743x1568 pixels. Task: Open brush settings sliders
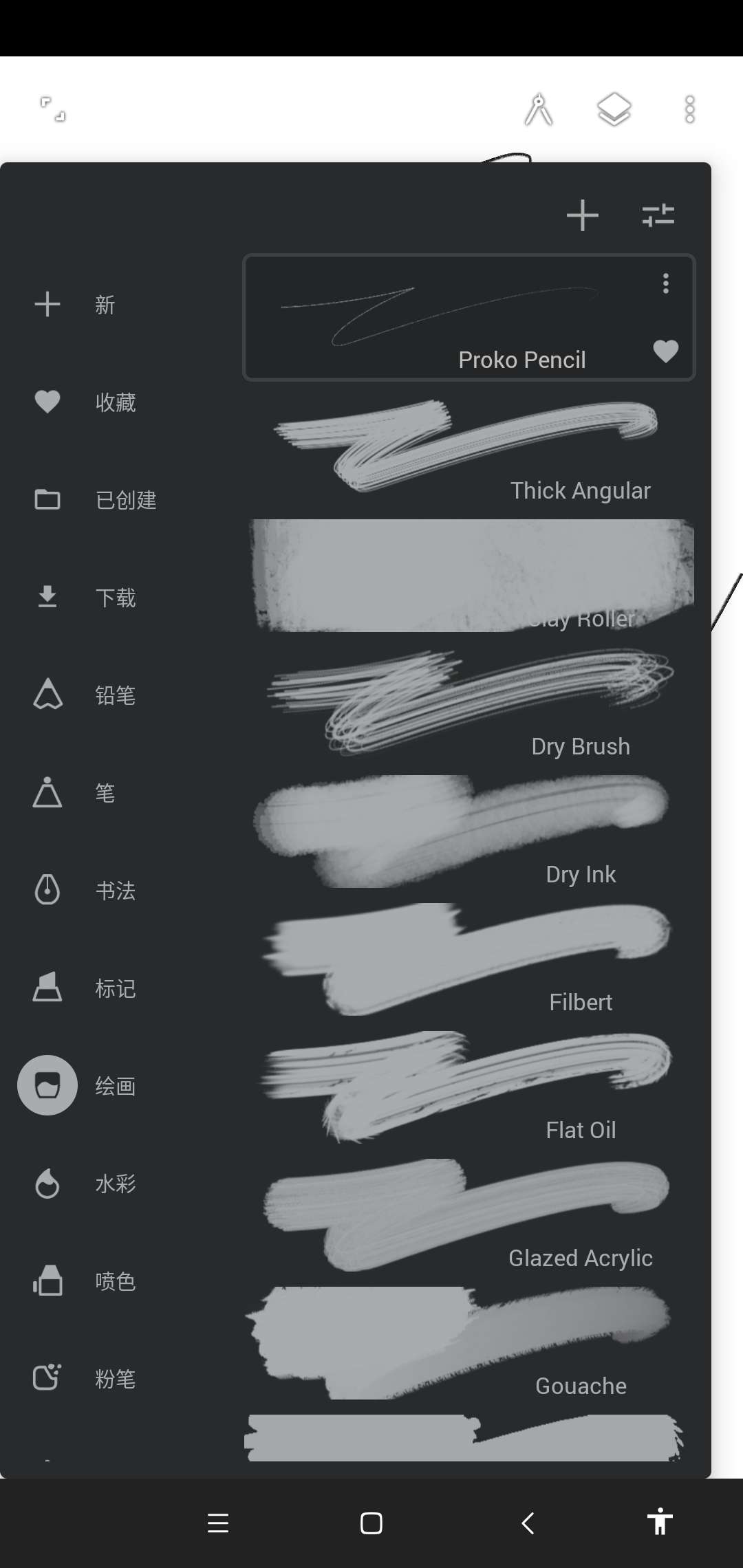coord(658,215)
